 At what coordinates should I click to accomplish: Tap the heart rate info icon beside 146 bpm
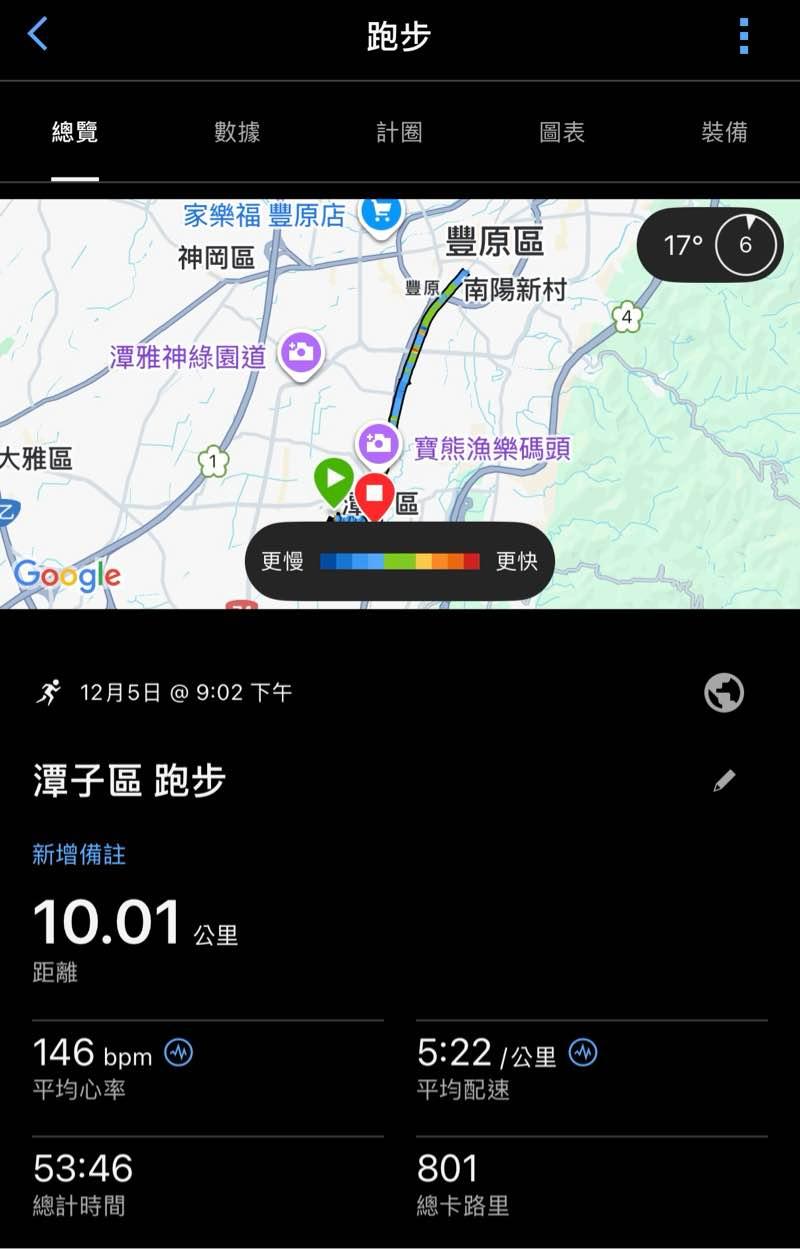point(179,1052)
